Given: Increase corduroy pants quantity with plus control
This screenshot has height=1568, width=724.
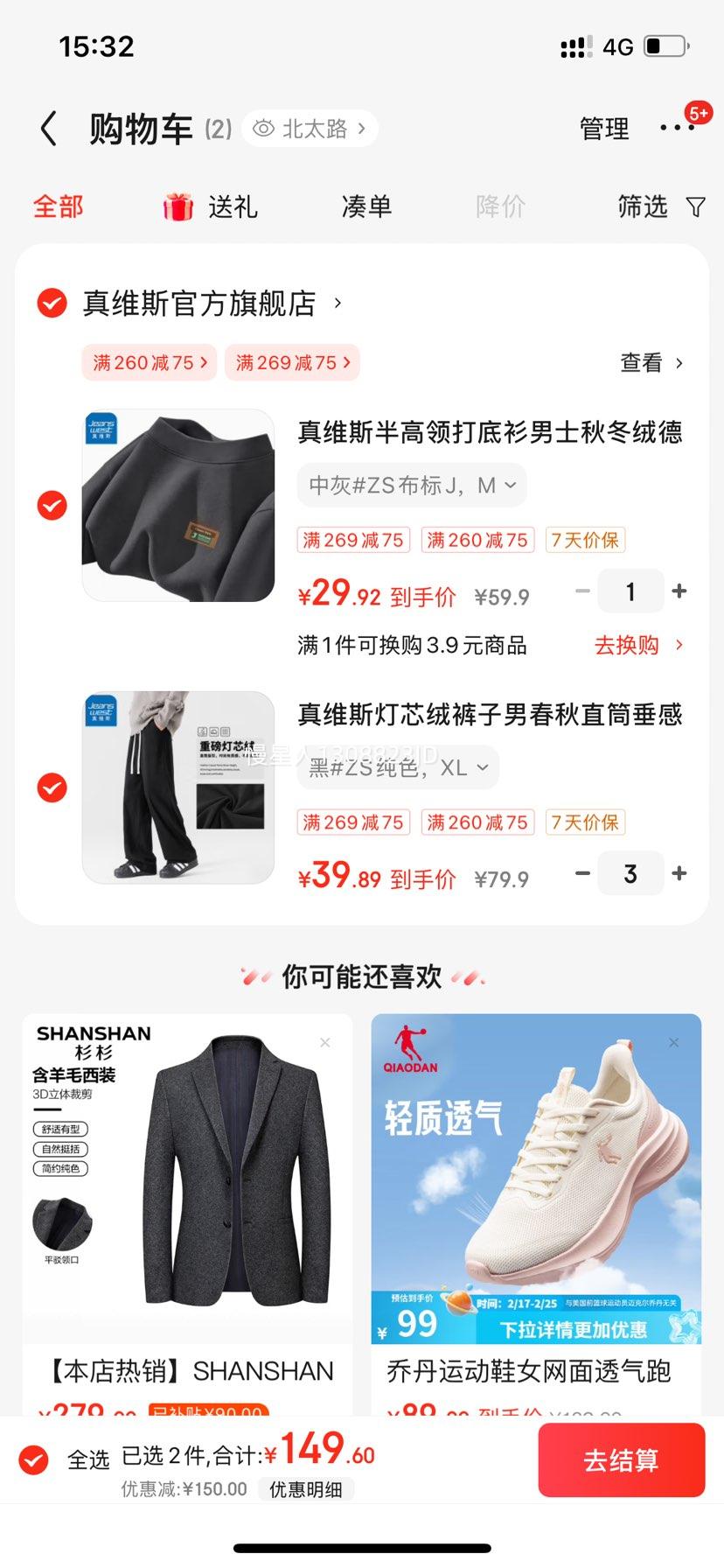Looking at the screenshot, I should [x=679, y=873].
